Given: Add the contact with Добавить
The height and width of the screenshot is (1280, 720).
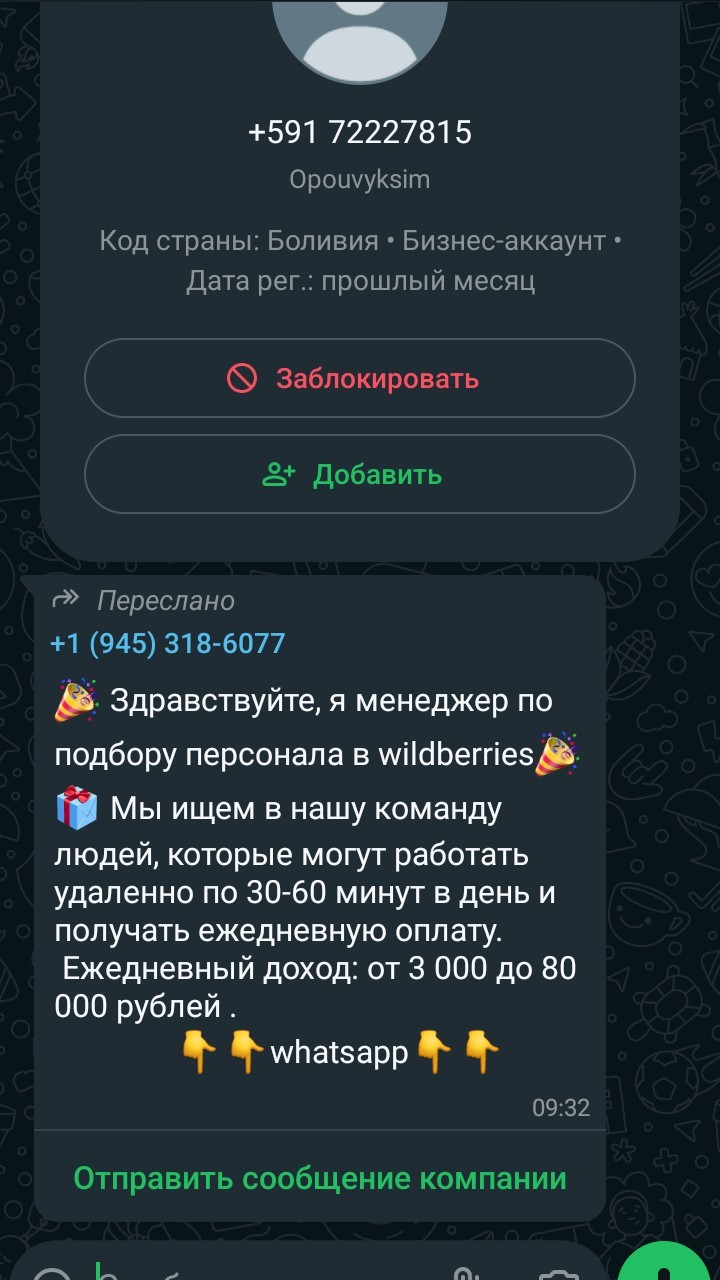Looking at the screenshot, I should (x=360, y=474).
